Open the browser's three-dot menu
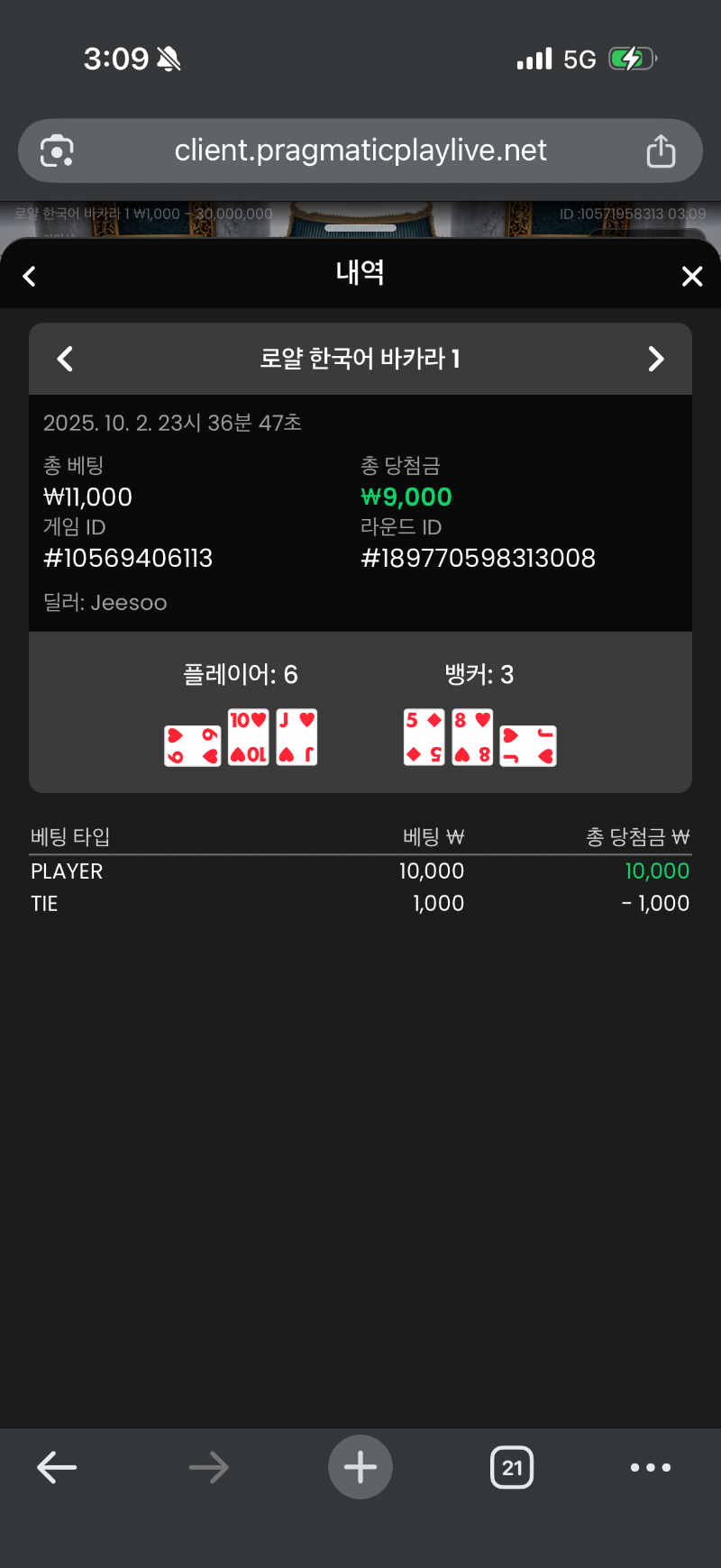 (651, 1467)
